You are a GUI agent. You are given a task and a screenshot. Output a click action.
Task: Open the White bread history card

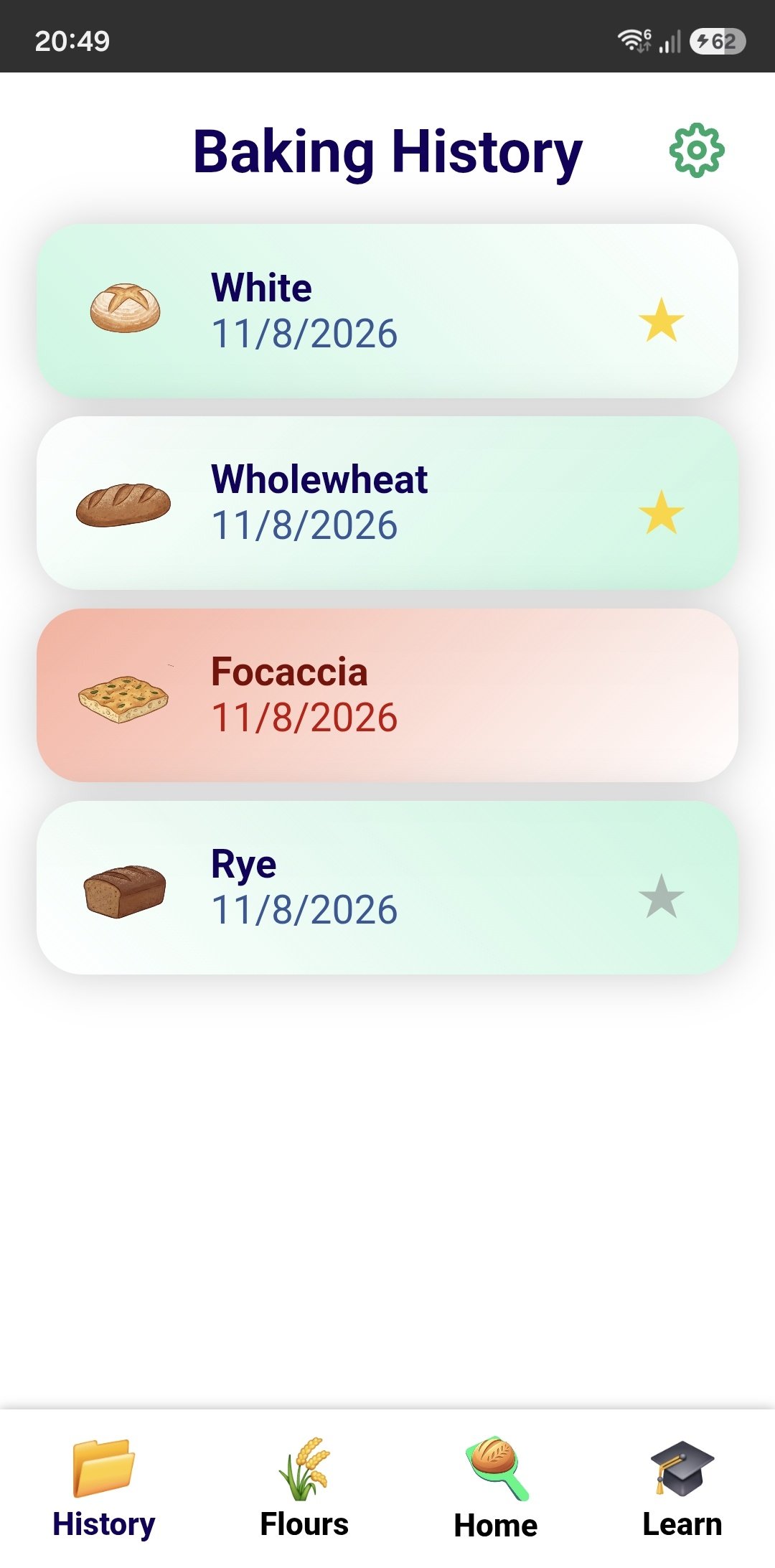tap(387, 311)
